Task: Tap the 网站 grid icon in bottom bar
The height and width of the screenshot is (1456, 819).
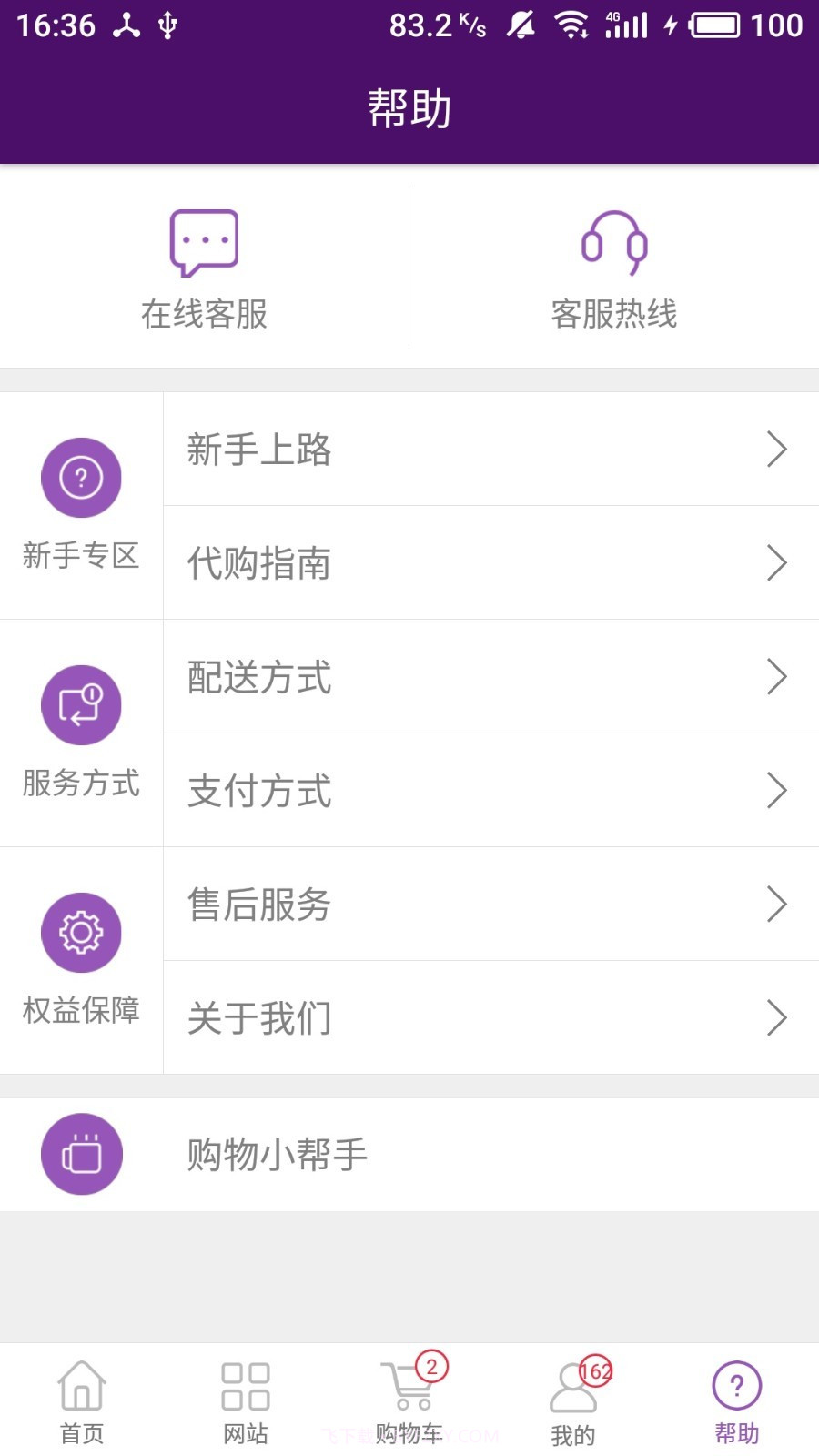Action: (244, 1388)
